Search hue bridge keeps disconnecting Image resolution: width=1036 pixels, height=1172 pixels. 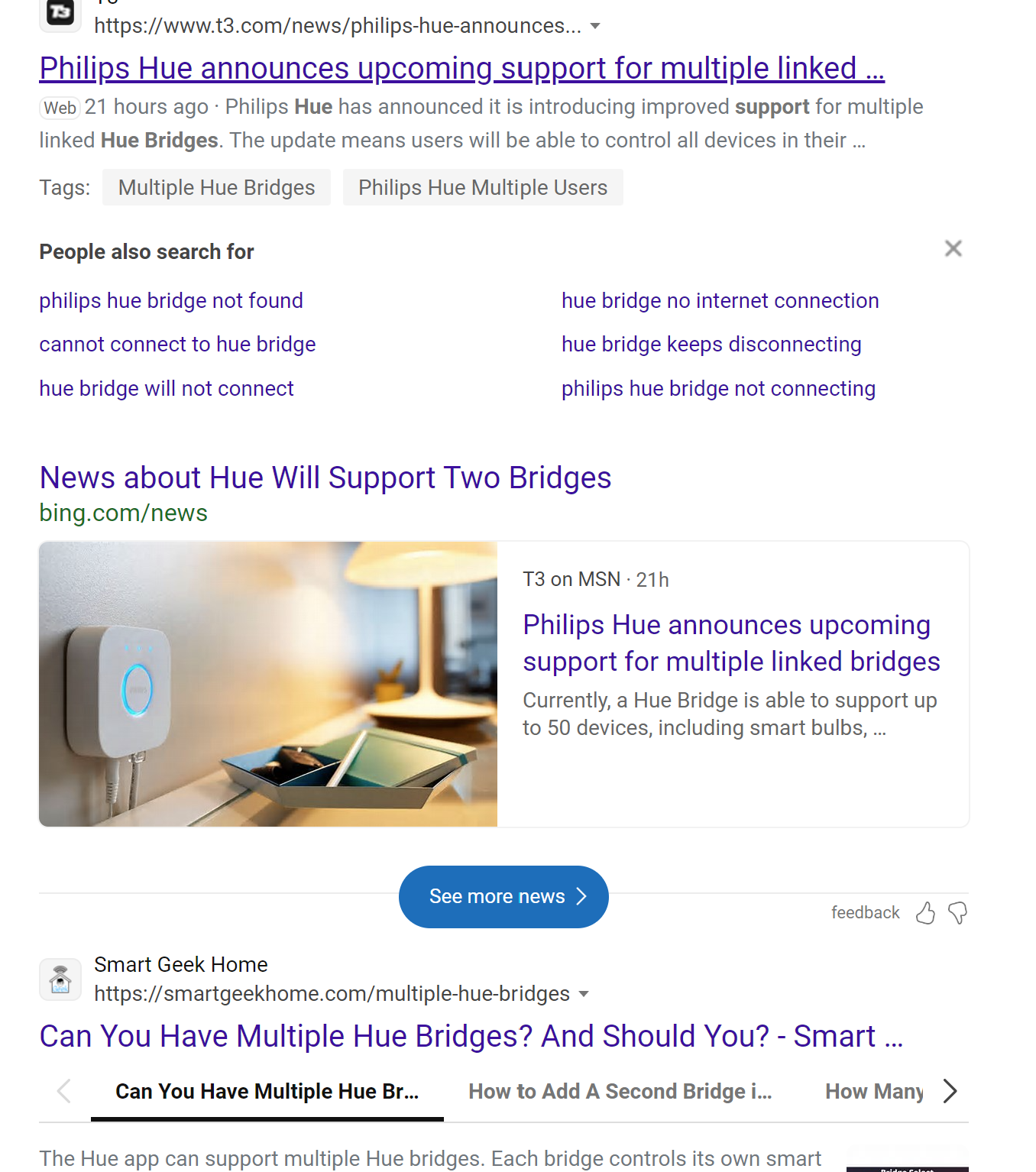711,345
